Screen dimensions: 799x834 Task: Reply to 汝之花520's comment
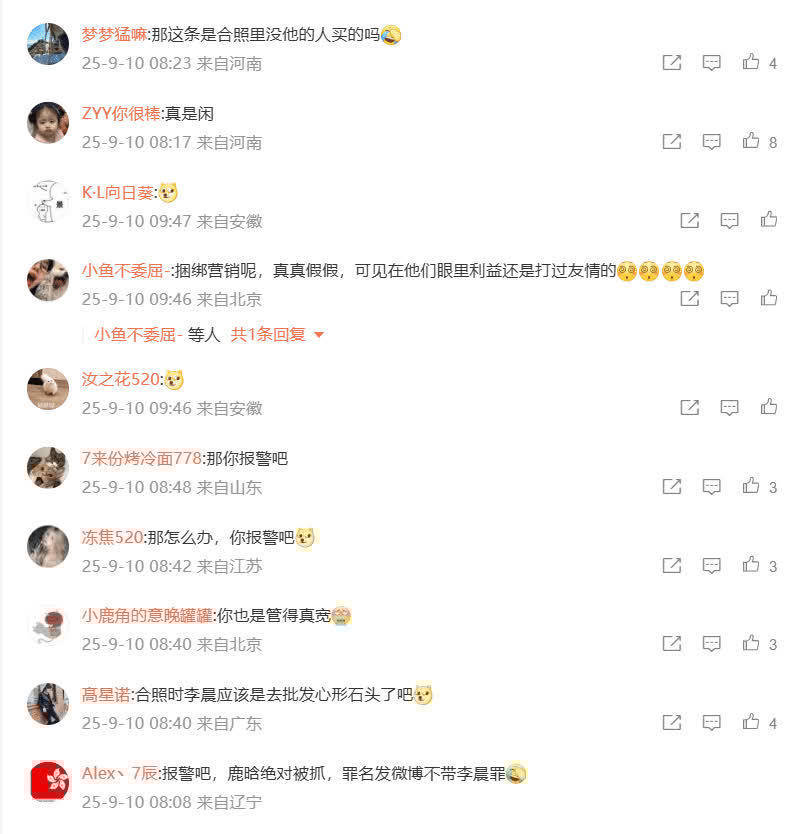(x=729, y=407)
